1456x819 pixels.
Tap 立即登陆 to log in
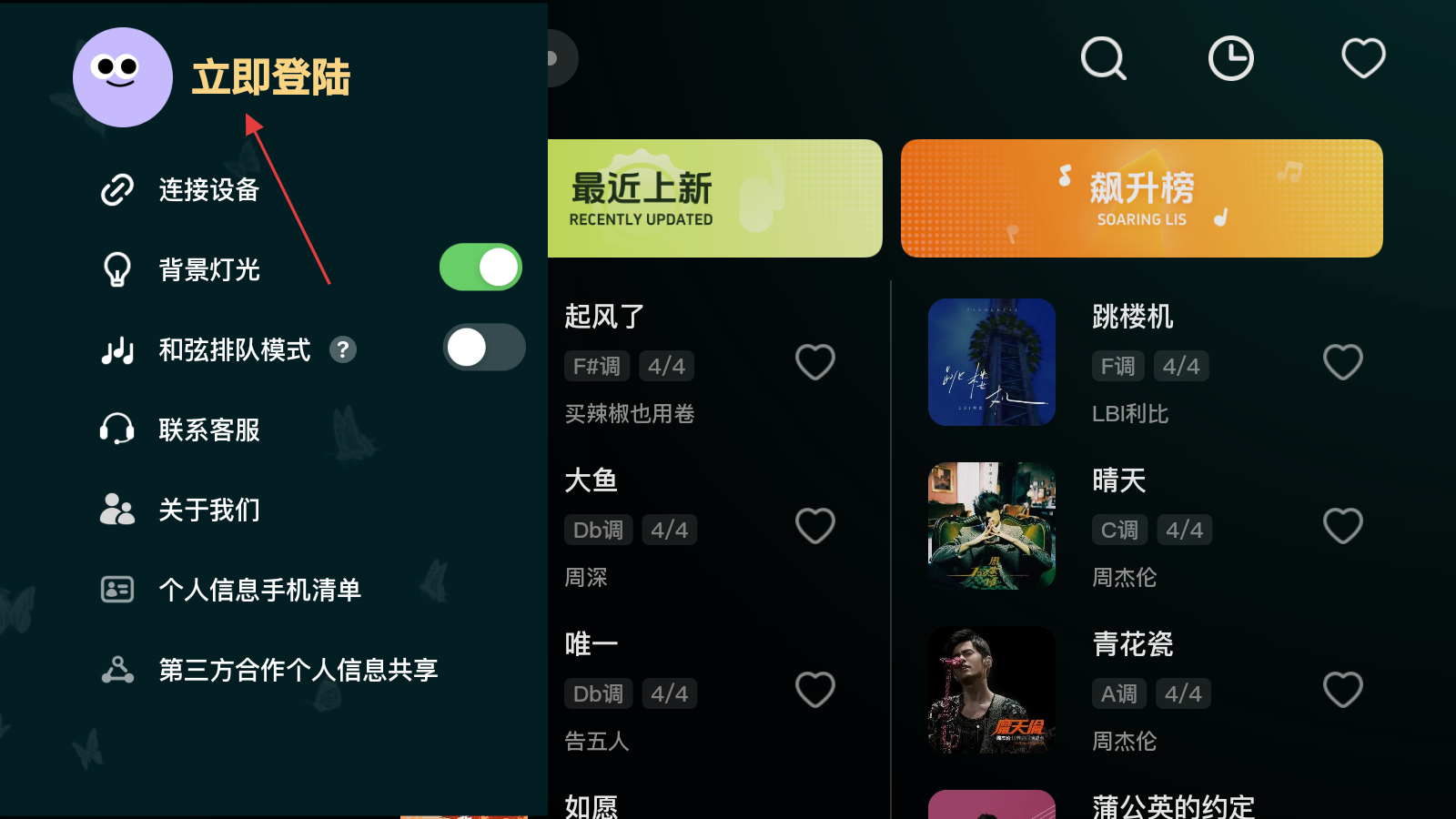click(x=270, y=77)
